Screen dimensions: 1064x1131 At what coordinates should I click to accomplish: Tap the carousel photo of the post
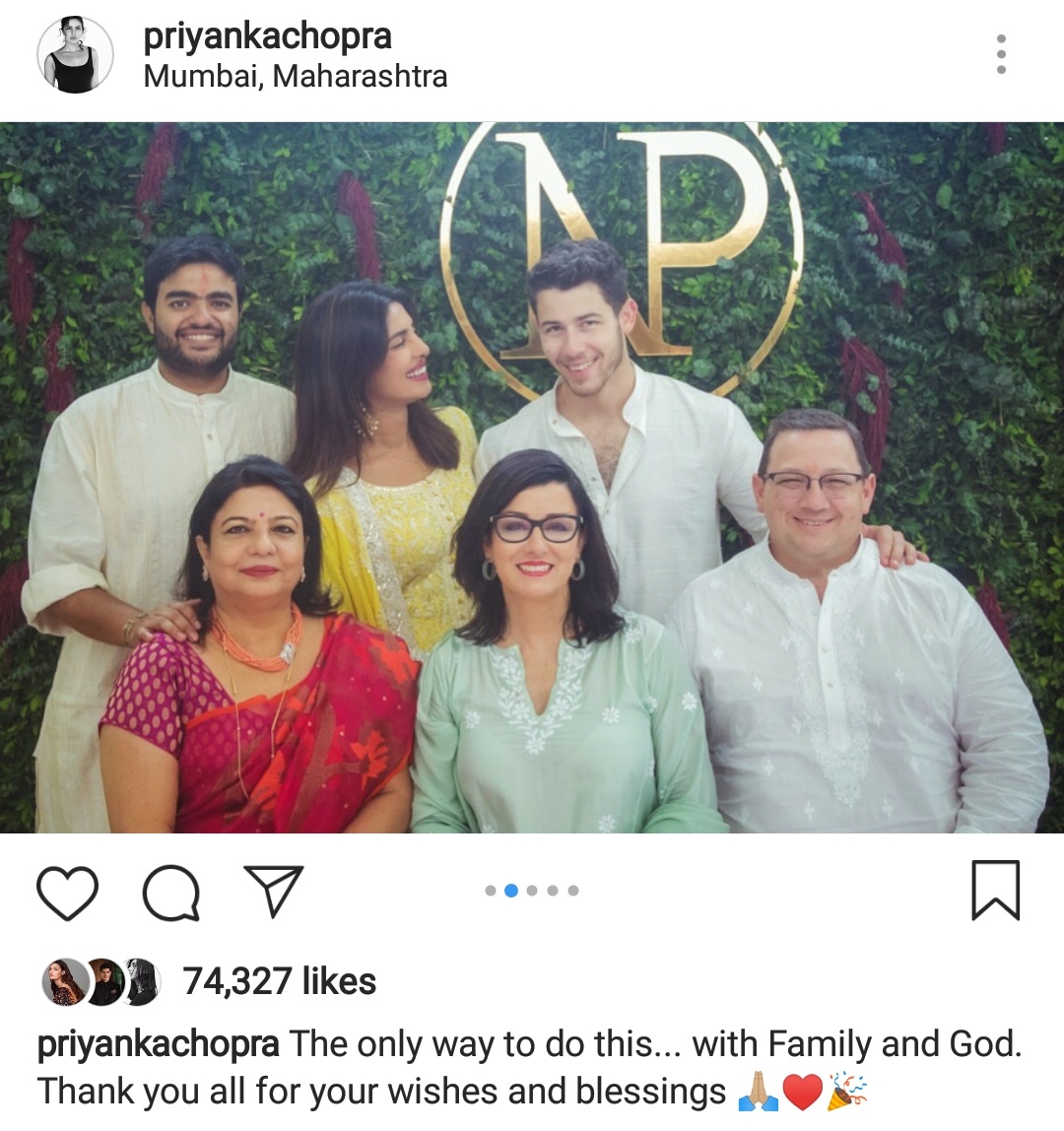tap(532, 478)
